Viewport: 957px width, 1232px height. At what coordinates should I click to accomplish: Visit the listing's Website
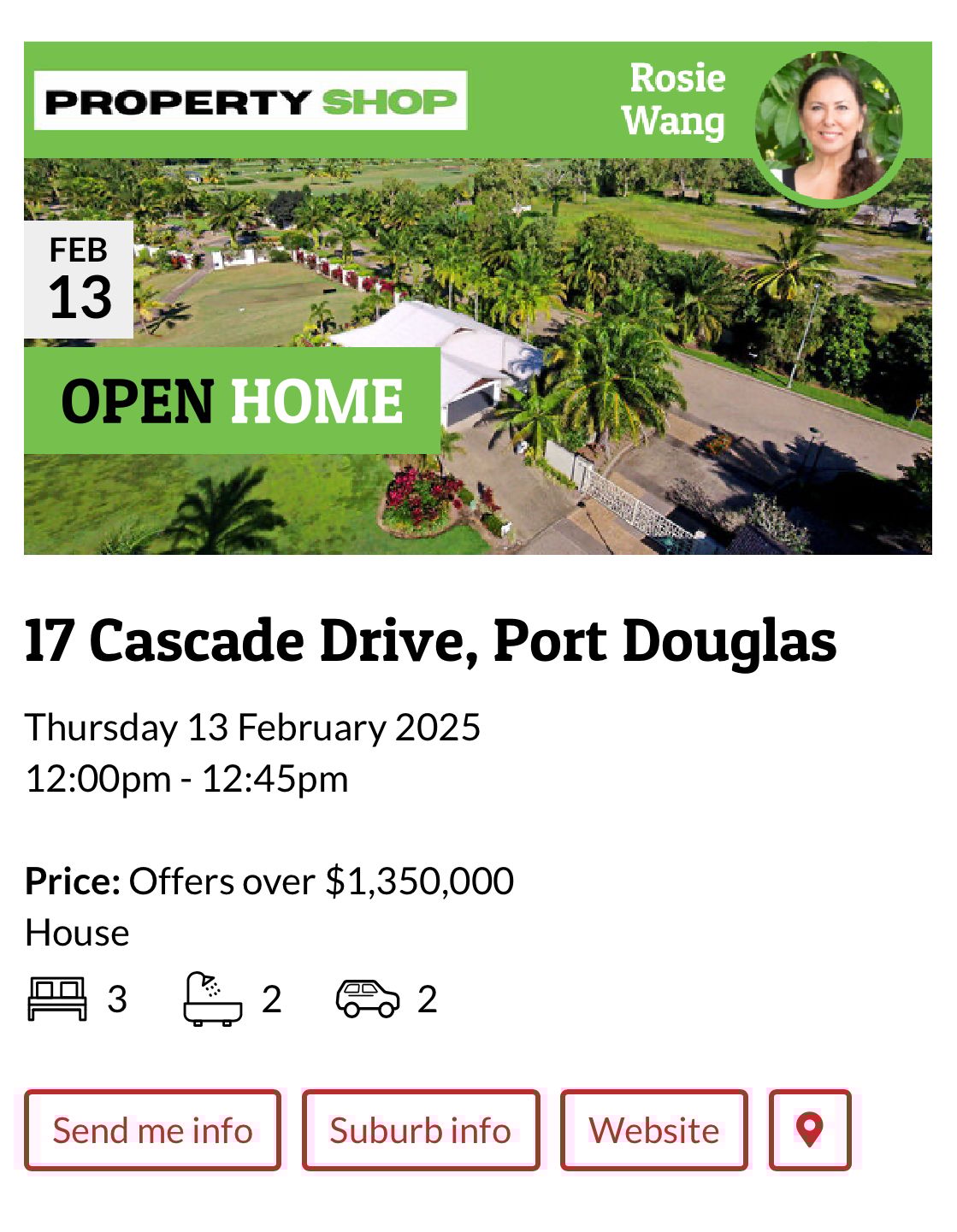(x=653, y=1129)
